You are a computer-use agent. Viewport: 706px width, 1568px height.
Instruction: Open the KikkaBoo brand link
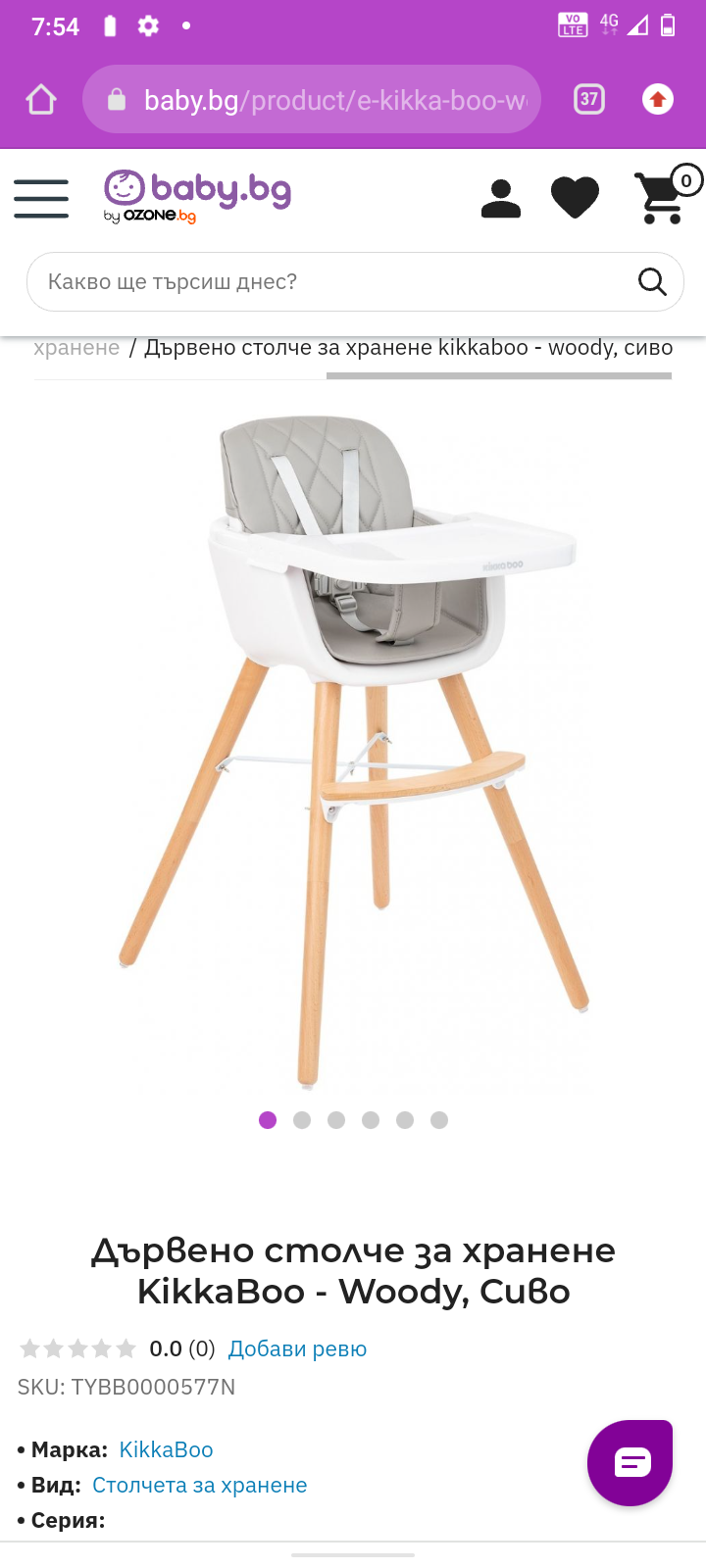pos(166,1450)
